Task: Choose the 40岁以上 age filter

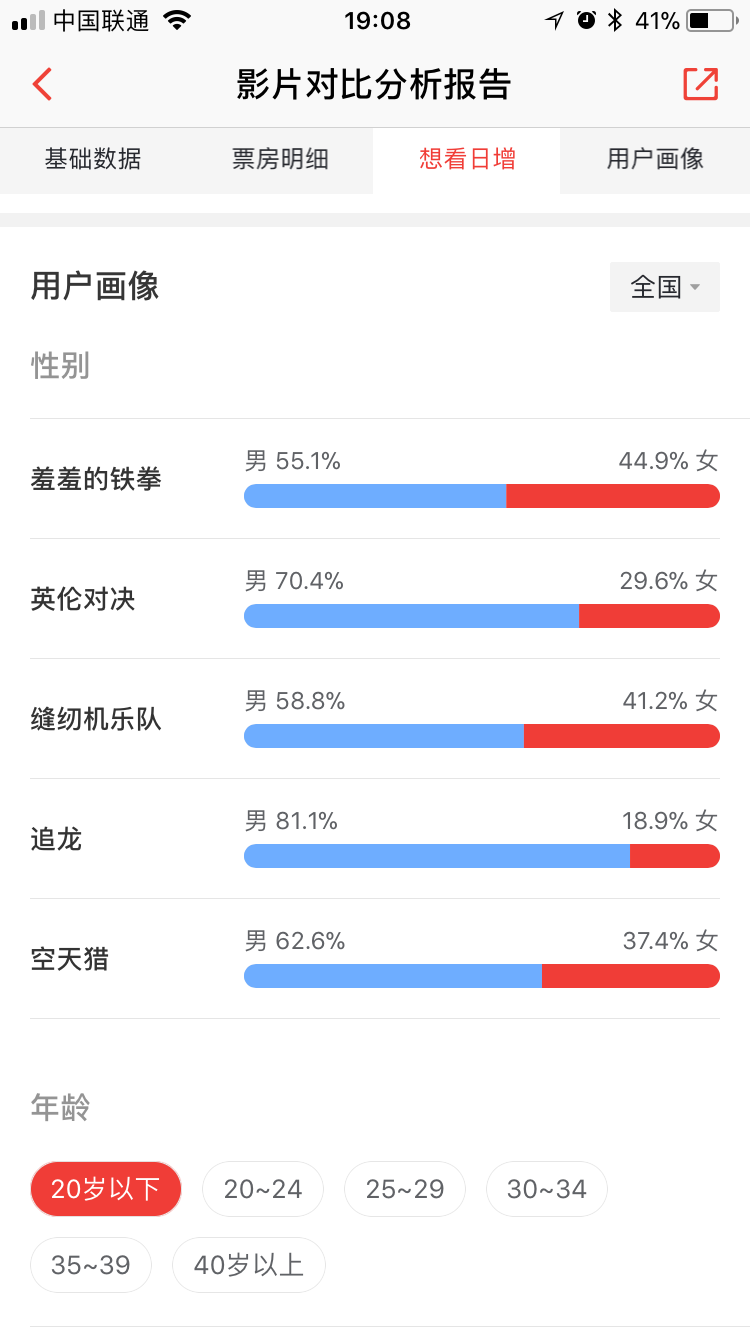Action: click(x=249, y=1265)
